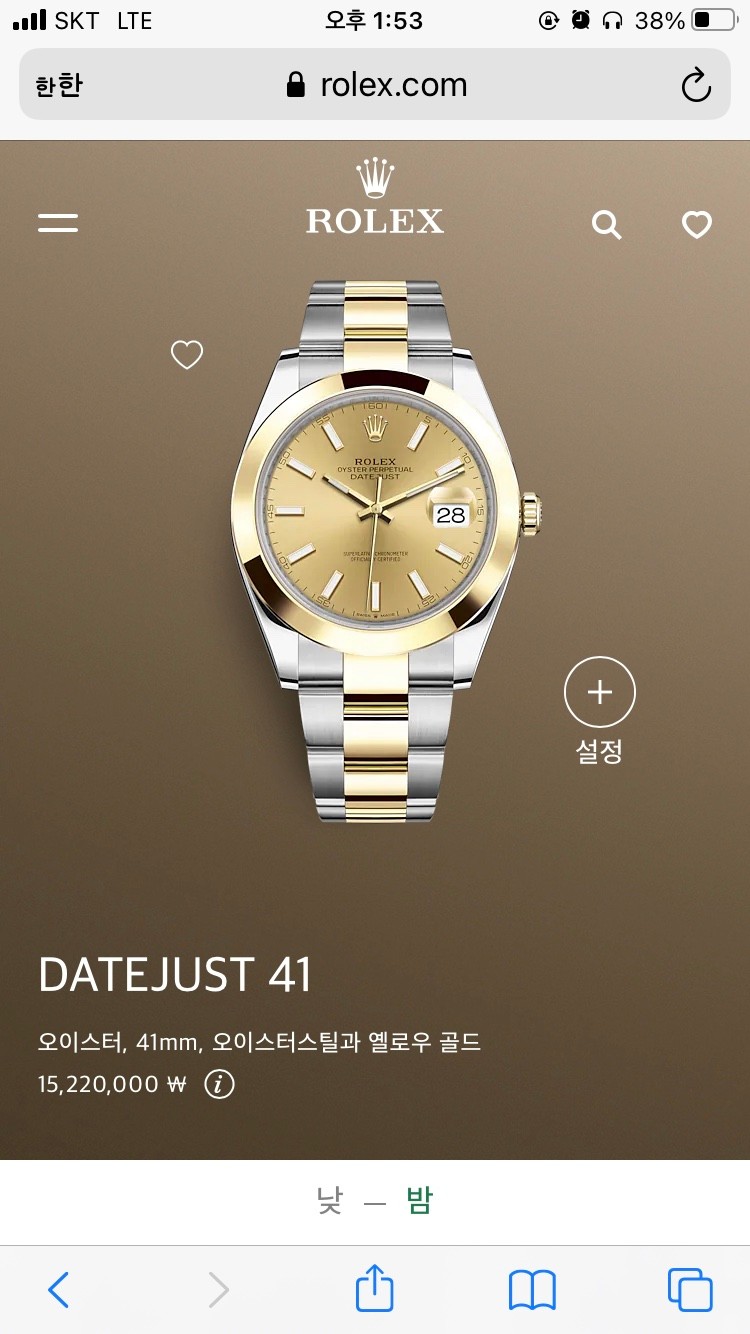Screen dimensions: 750x1334
Task: Switch to the 밤 view
Action: point(419,1200)
